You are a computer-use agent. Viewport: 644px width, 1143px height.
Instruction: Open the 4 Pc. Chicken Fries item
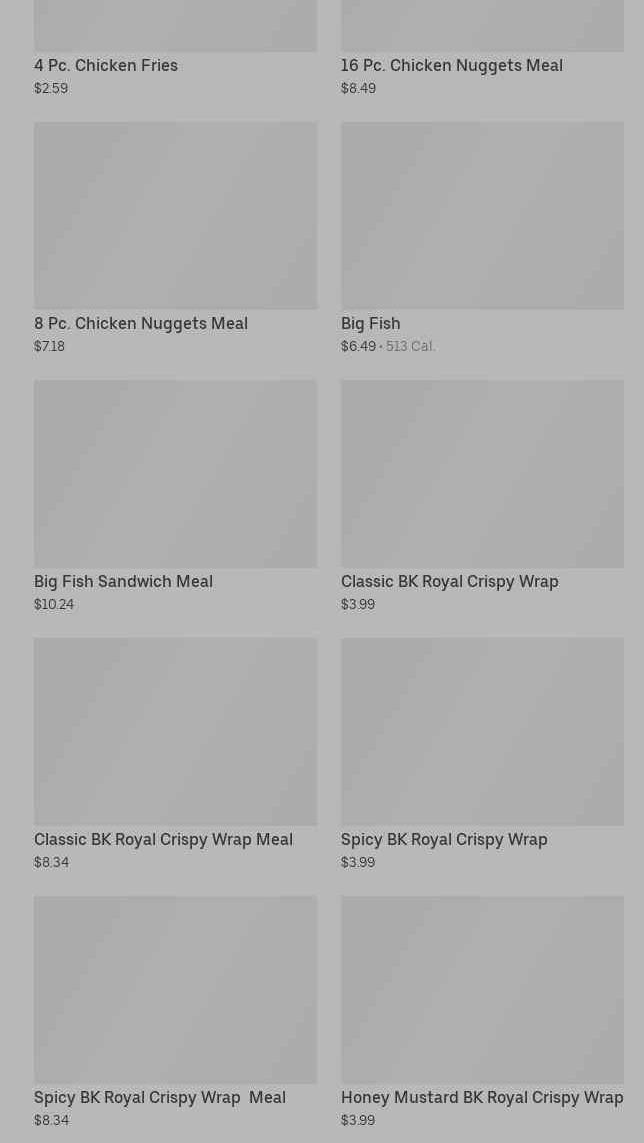pyautogui.click(x=175, y=50)
